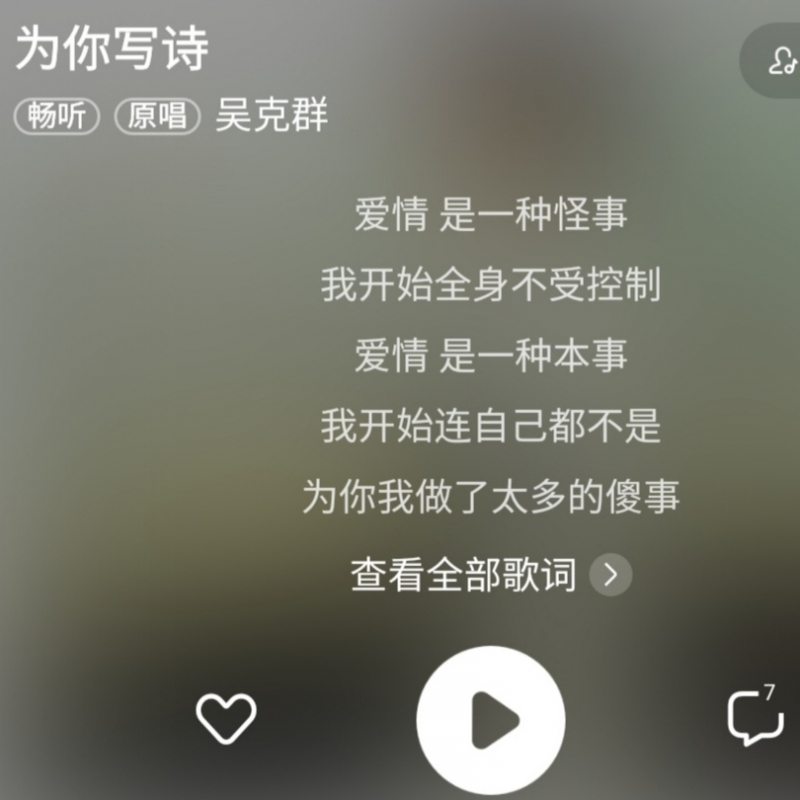Image resolution: width=800 pixels, height=800 pixels.
Task: Tap the 原唱 tag chip
Action: pyautogui.click(x=158, y=117)
